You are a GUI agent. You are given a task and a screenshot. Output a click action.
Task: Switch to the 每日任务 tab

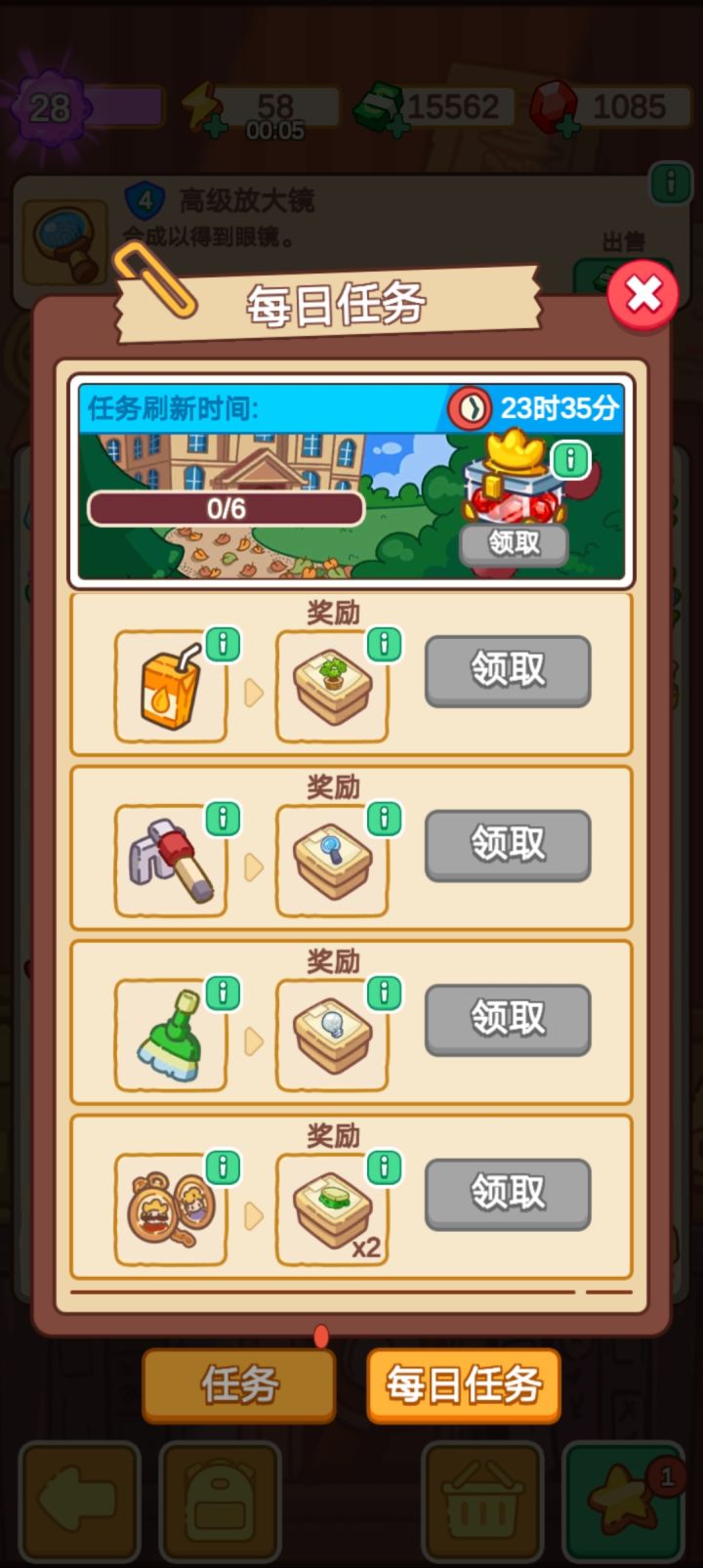(464, 1384)
